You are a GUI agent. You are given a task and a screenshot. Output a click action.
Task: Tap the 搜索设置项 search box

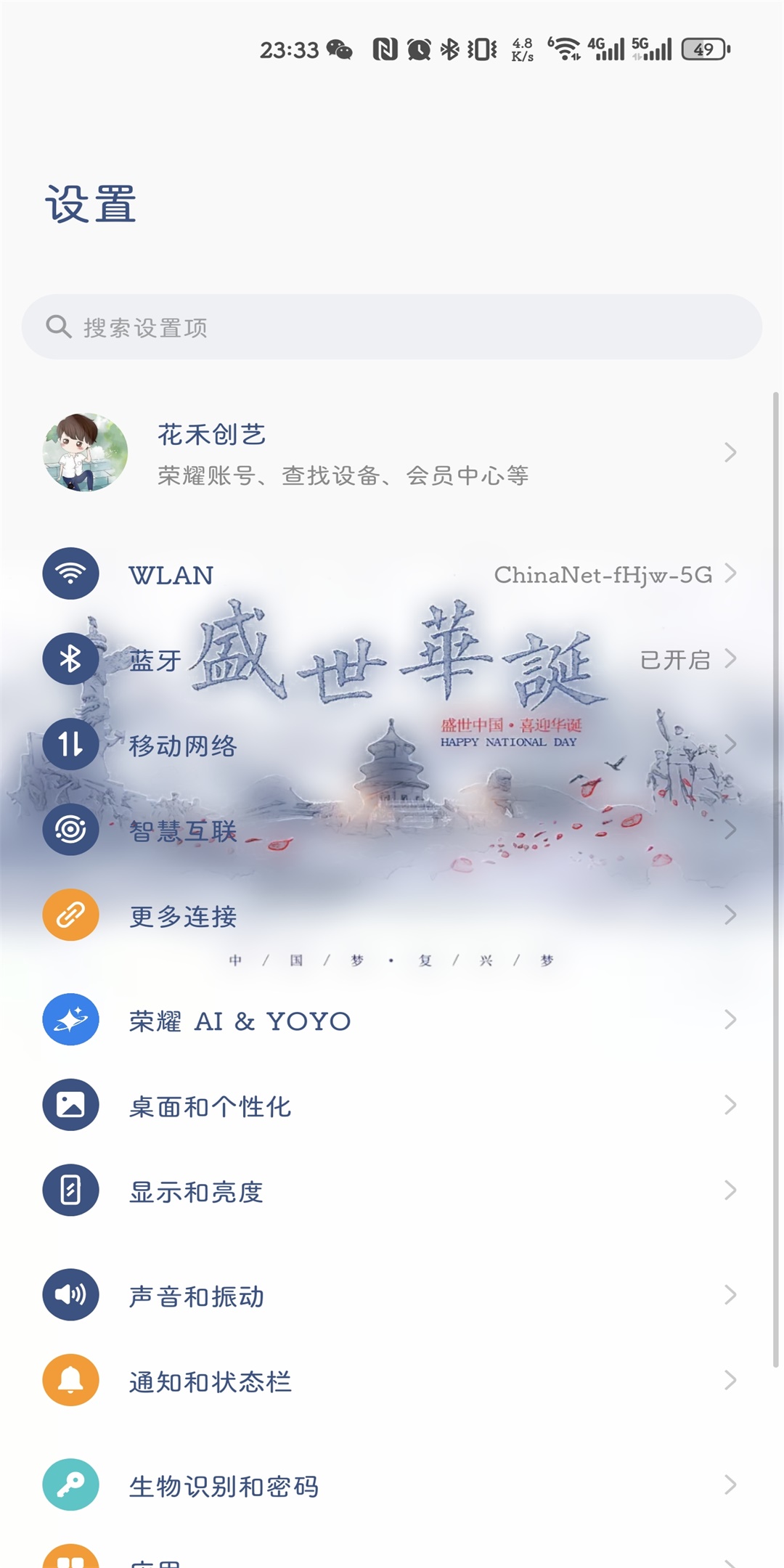click(x=392, y=327)
